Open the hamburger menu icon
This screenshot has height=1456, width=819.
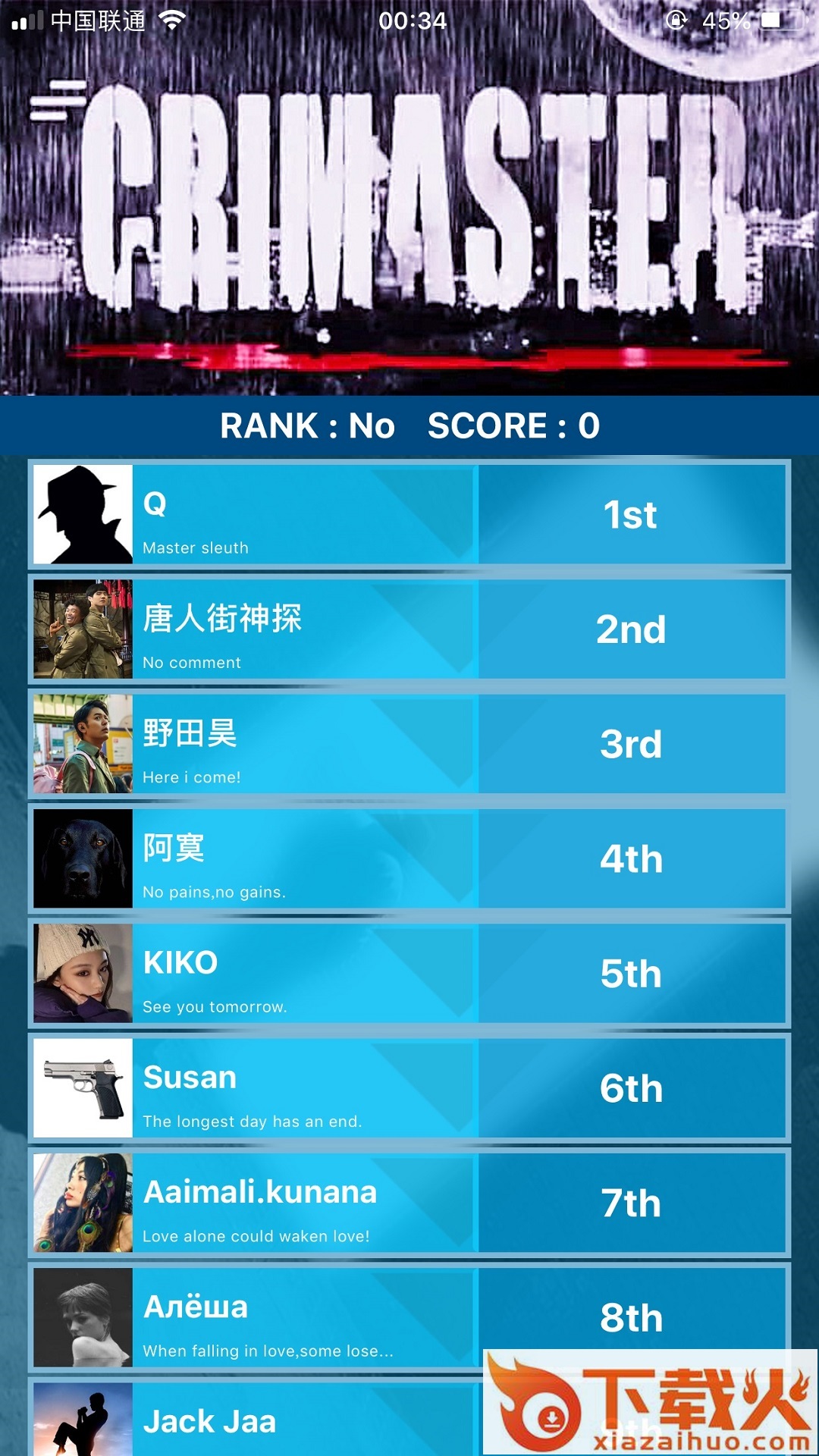click(57, 101)
